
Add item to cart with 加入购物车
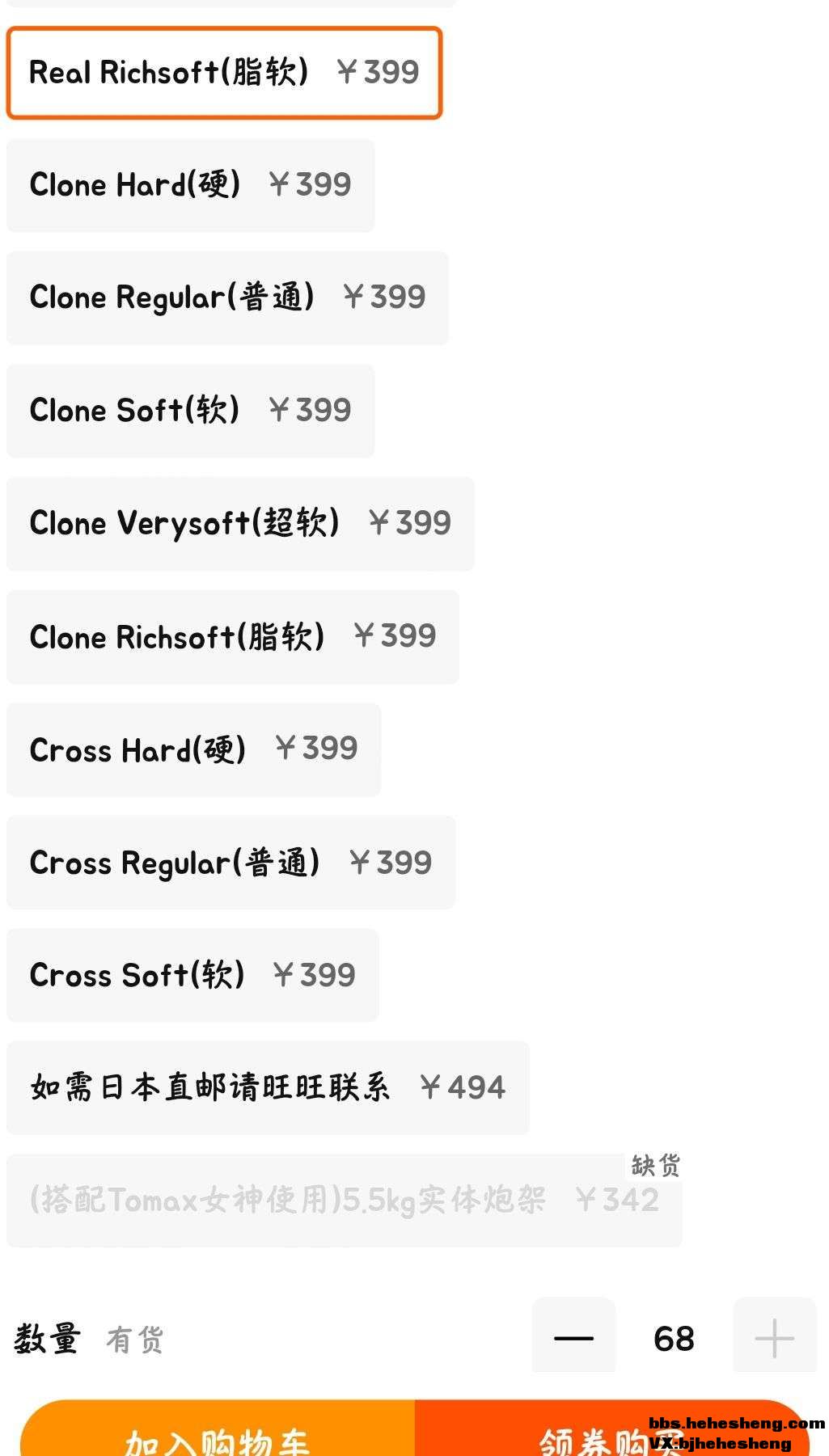point(218,1433)
